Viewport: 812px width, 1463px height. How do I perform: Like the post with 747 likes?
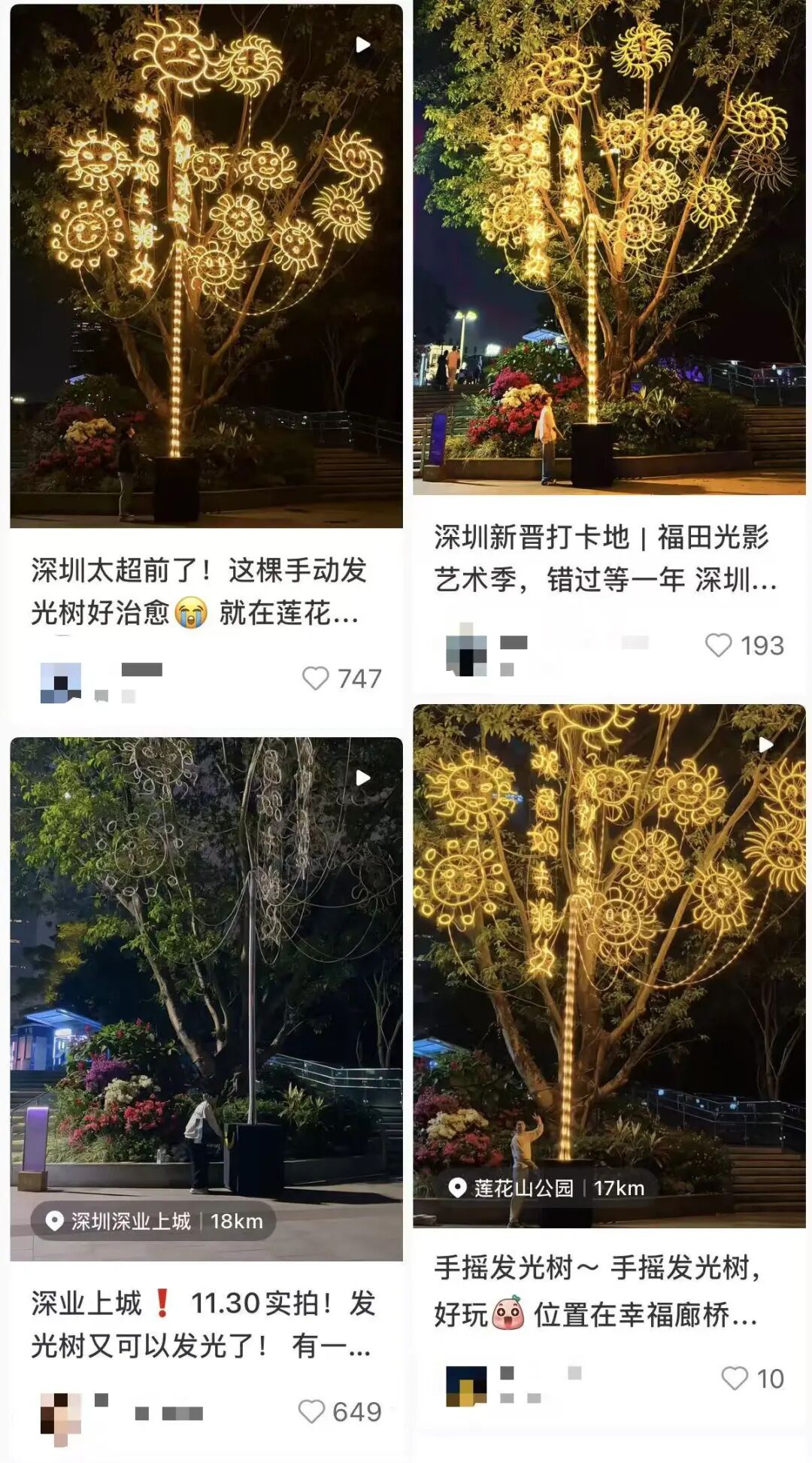click(x=316, y=678)
